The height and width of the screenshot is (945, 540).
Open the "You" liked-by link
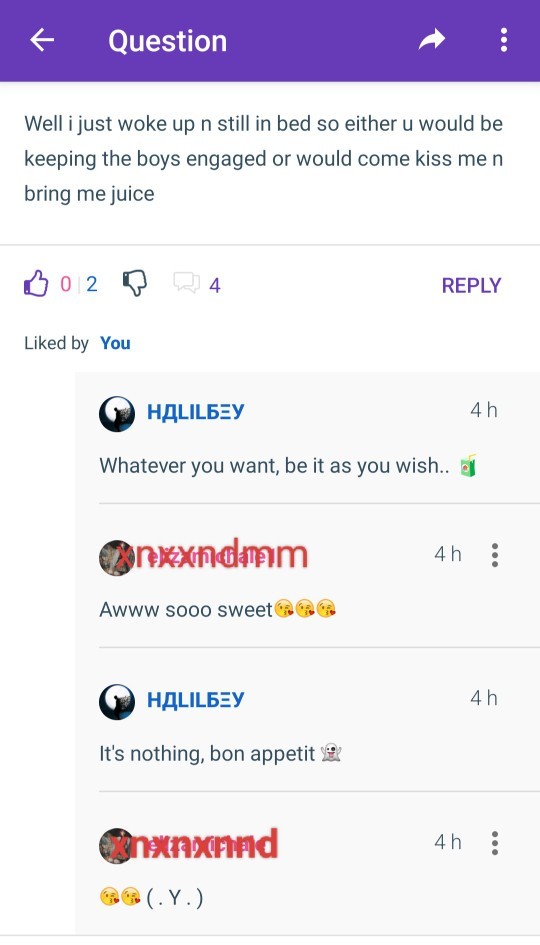point(115,343)
